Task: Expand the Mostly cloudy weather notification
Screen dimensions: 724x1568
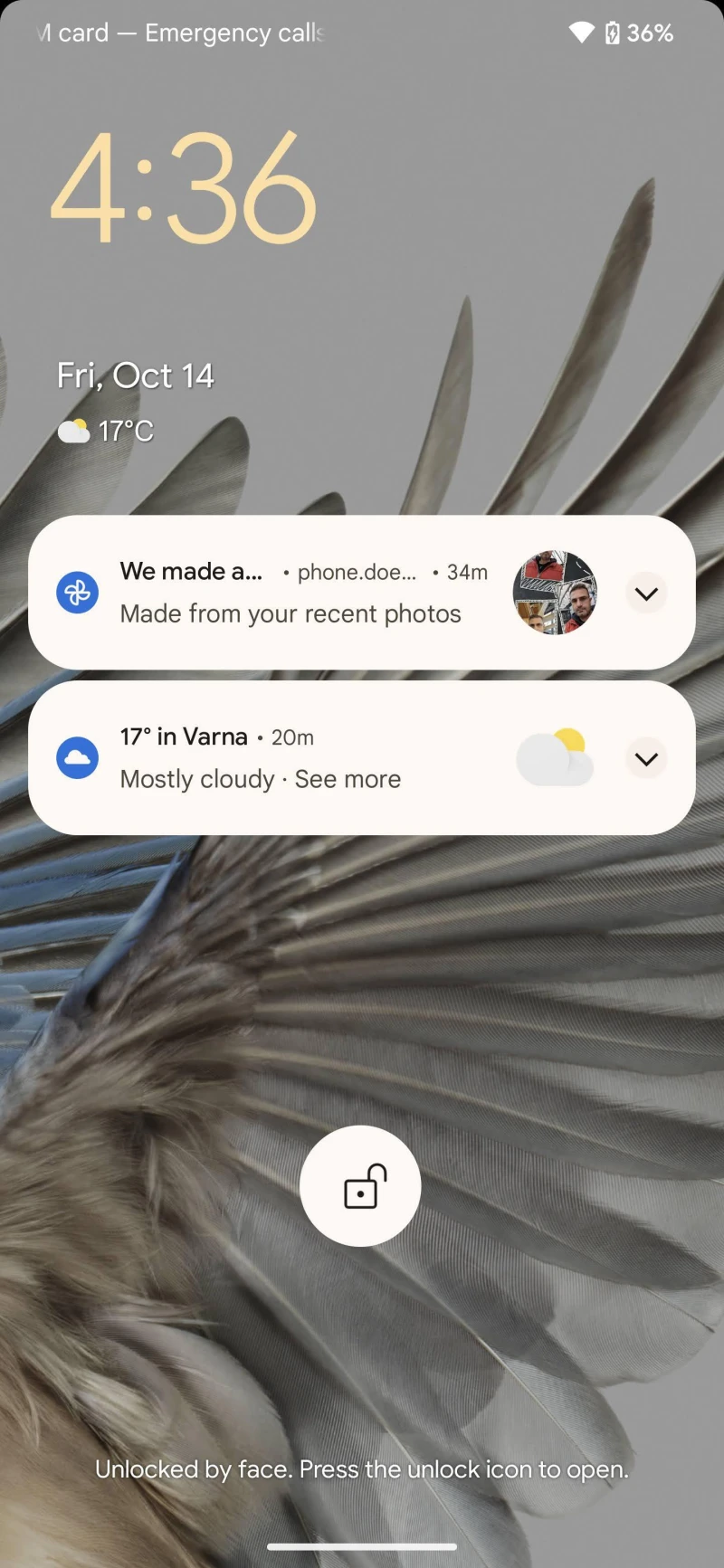Action: click(x=646, y=758)
